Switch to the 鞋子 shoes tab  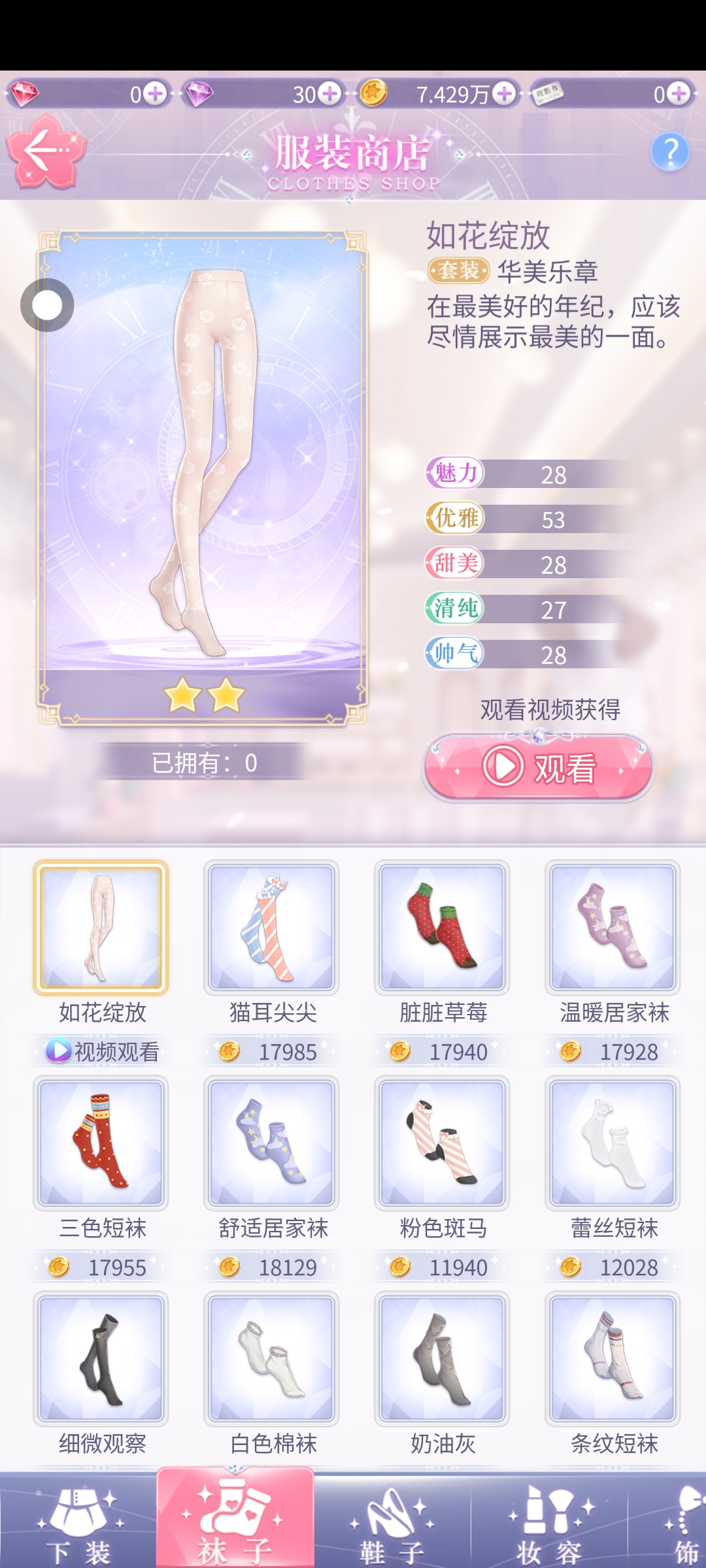coord(392,1522)
